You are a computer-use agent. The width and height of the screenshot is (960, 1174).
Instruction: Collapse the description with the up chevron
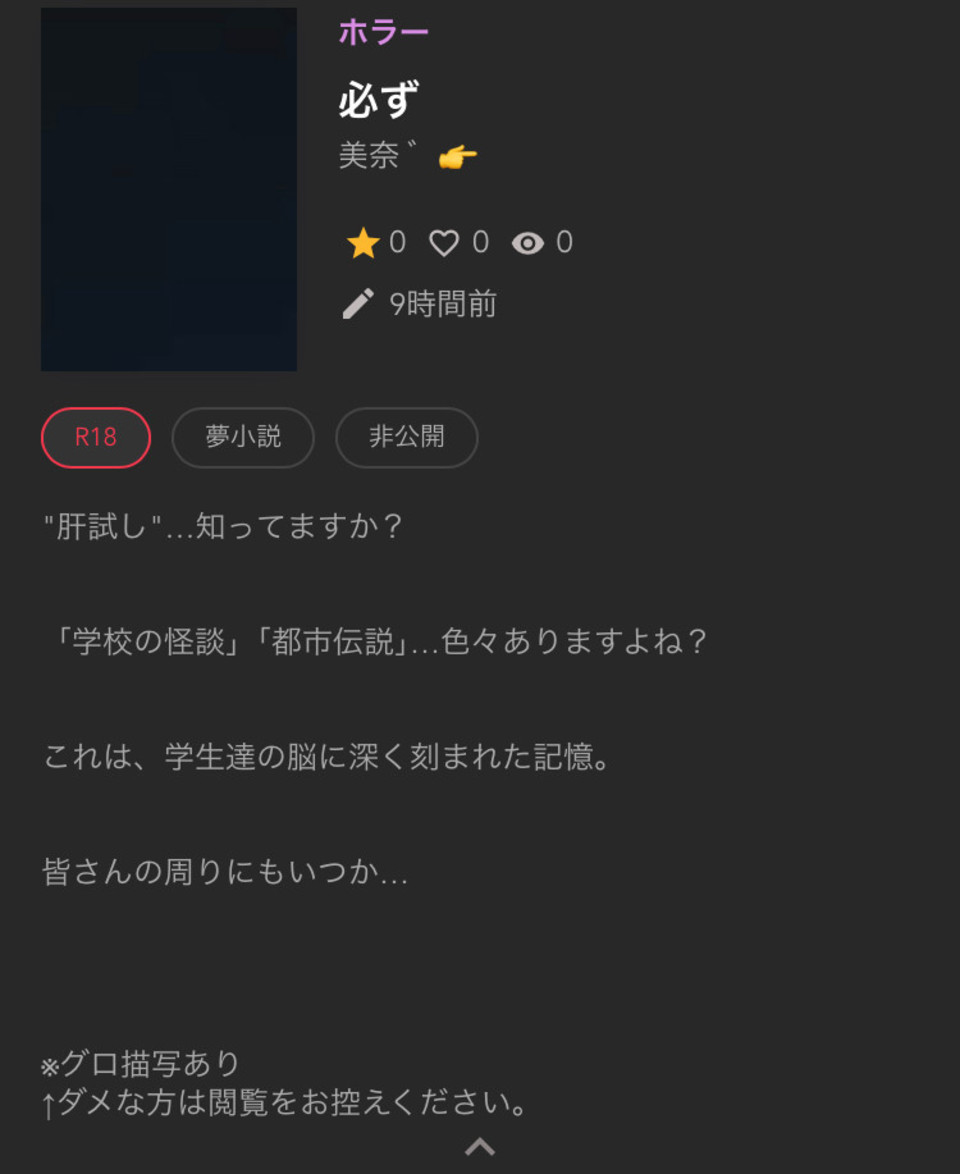[480, 1147]
